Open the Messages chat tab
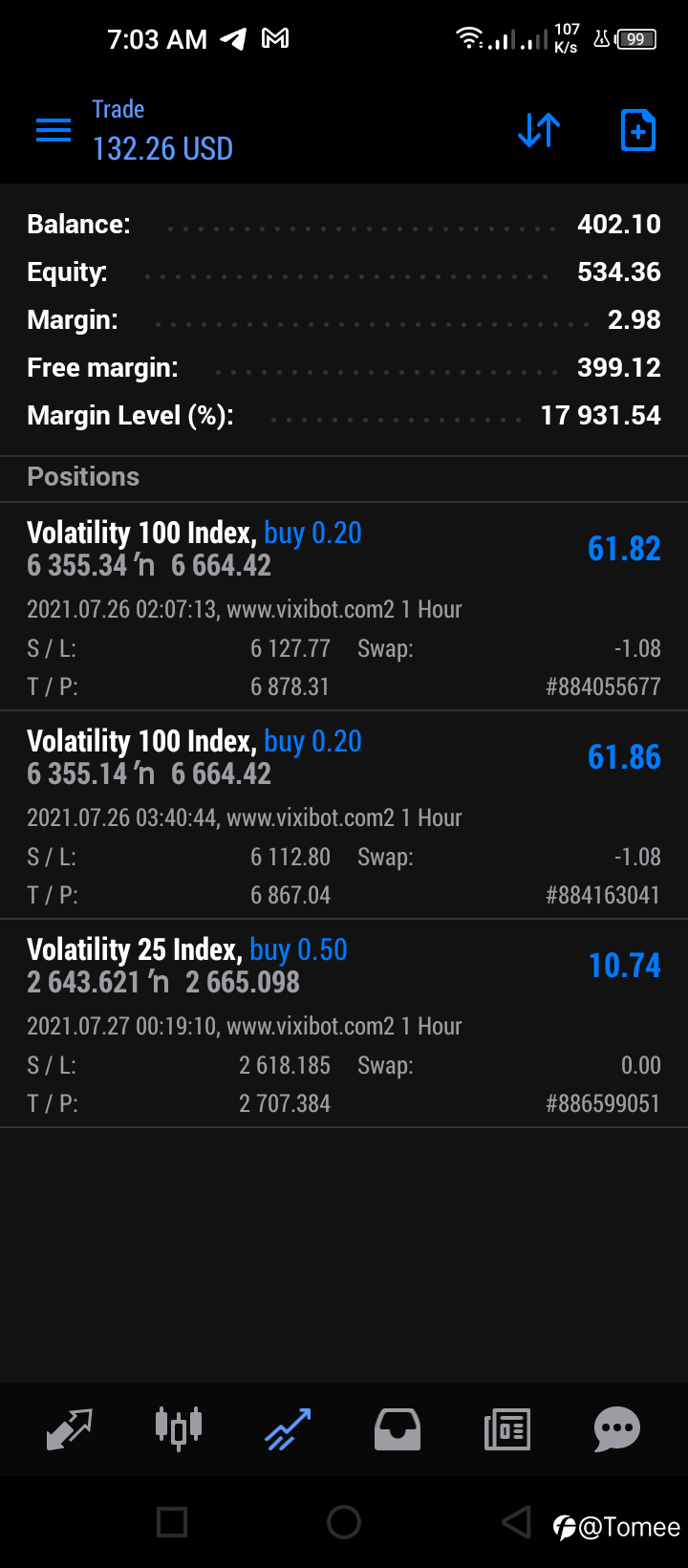Viewport: 688px width, 1568px height. 617,1429
